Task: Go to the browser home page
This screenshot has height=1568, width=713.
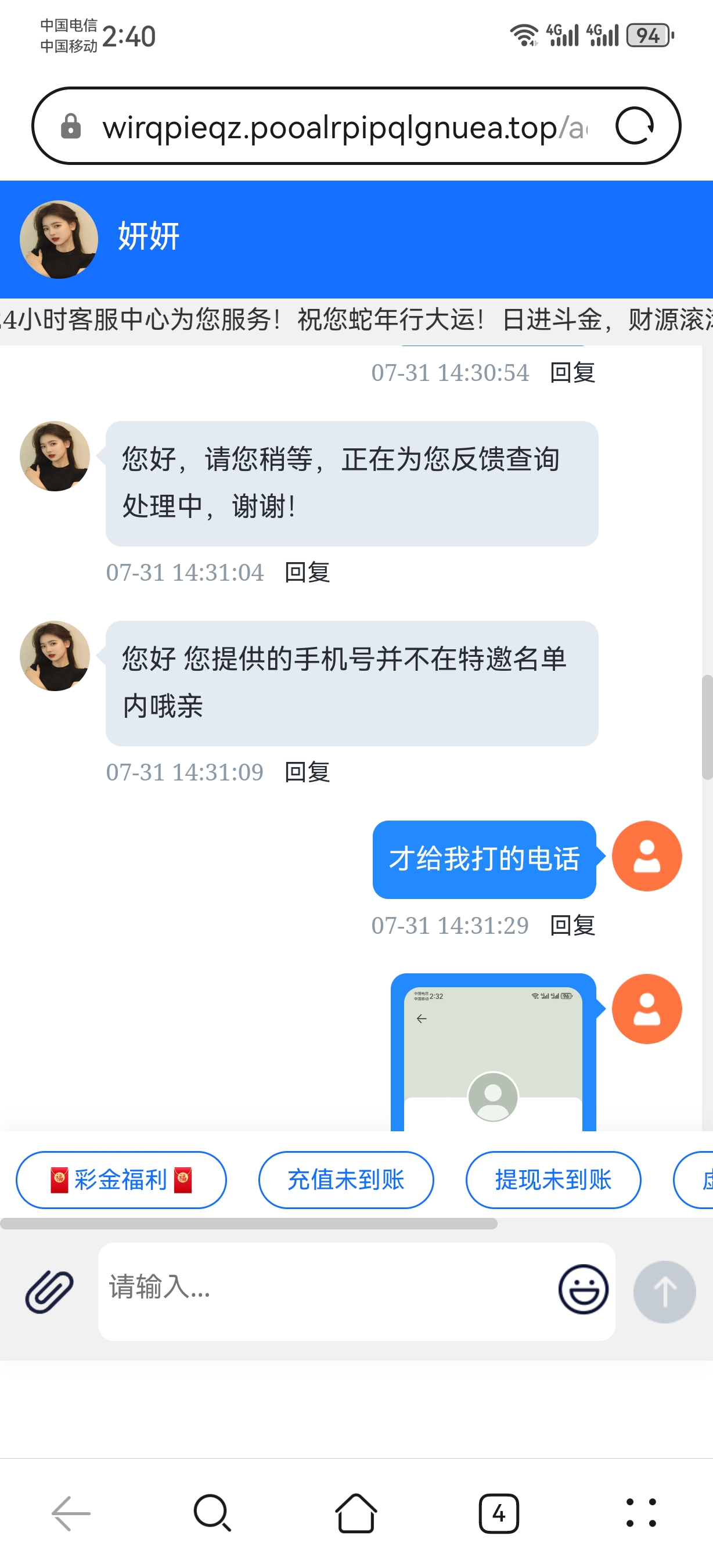Action: click(356, 1513)
